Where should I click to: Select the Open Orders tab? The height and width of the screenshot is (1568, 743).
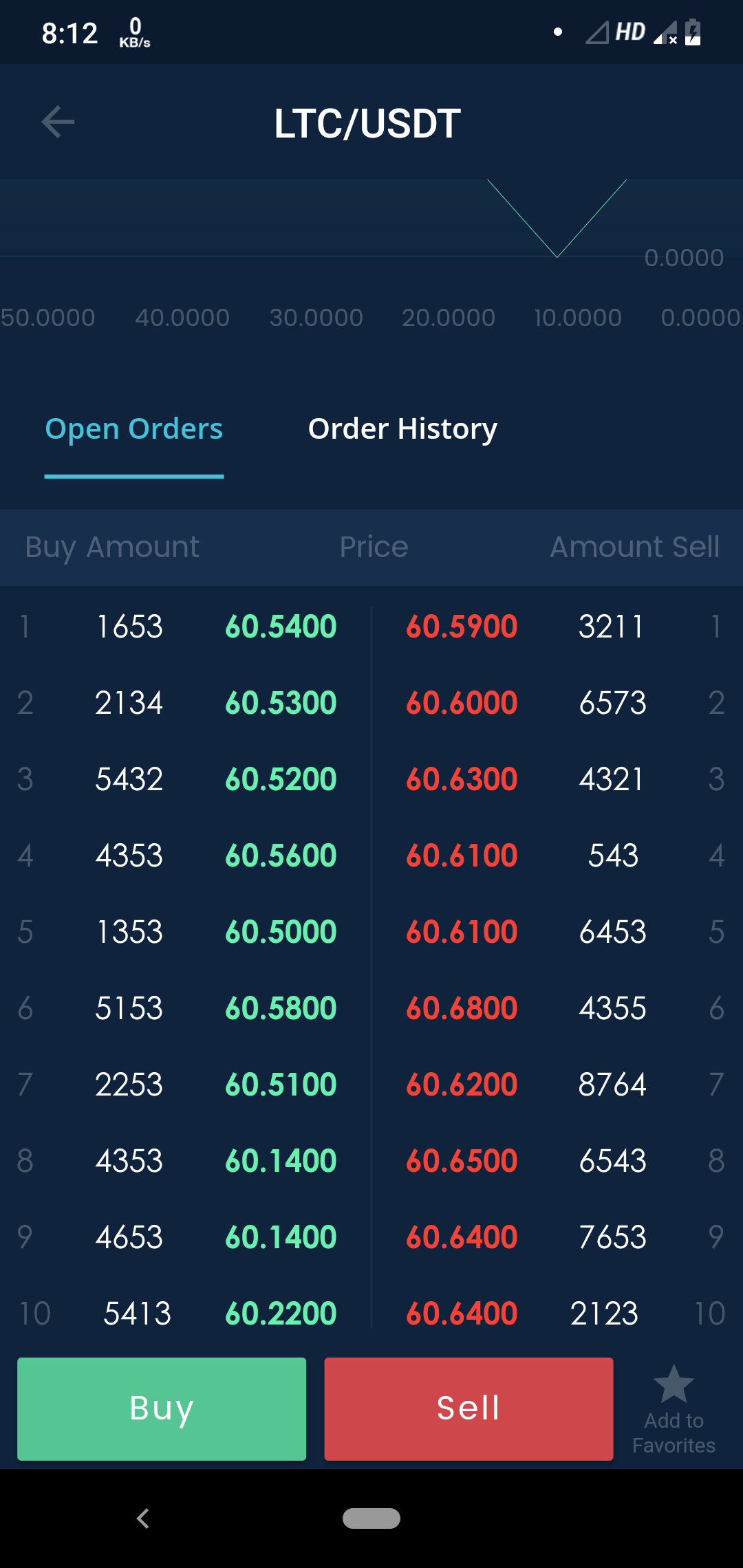coord(134,428)
